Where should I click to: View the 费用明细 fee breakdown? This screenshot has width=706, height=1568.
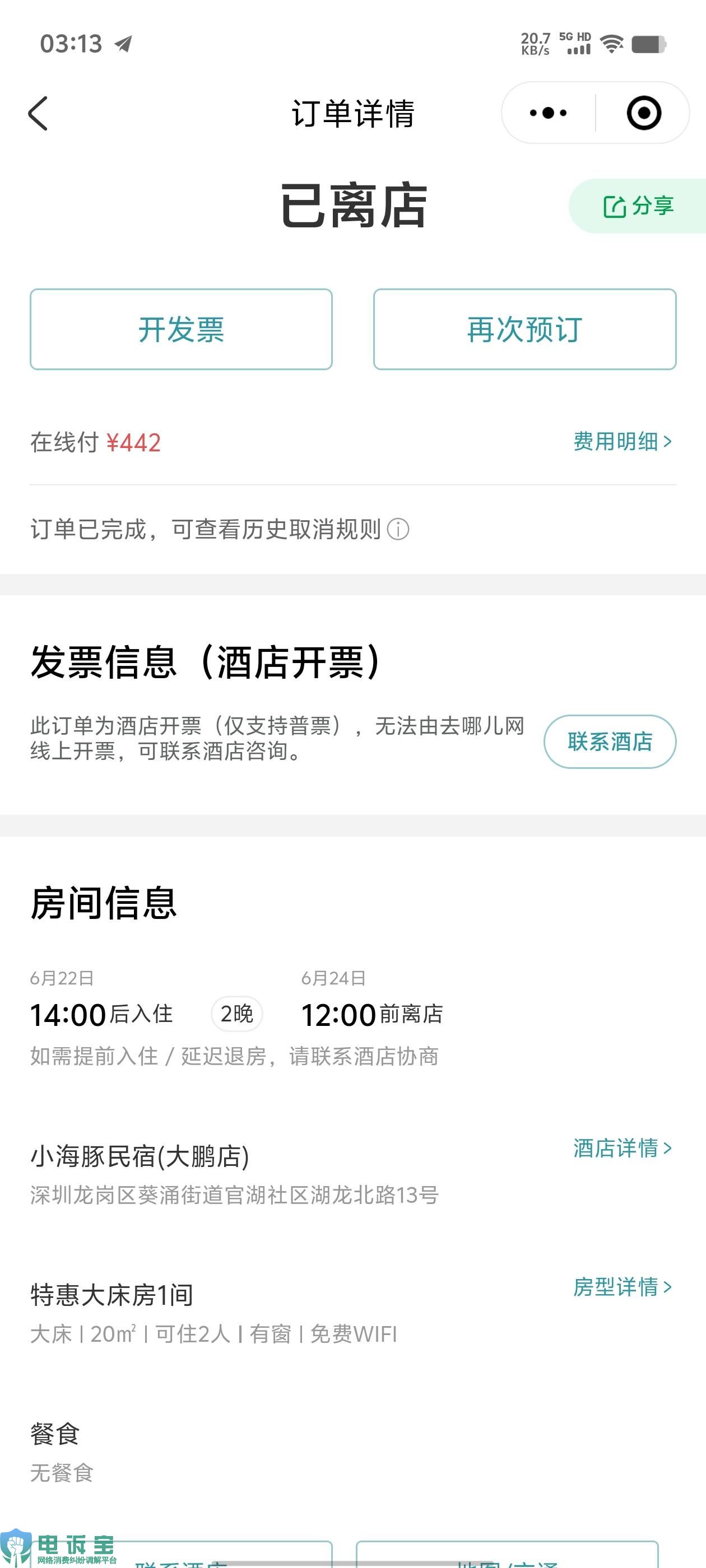(x=622, y=441)
